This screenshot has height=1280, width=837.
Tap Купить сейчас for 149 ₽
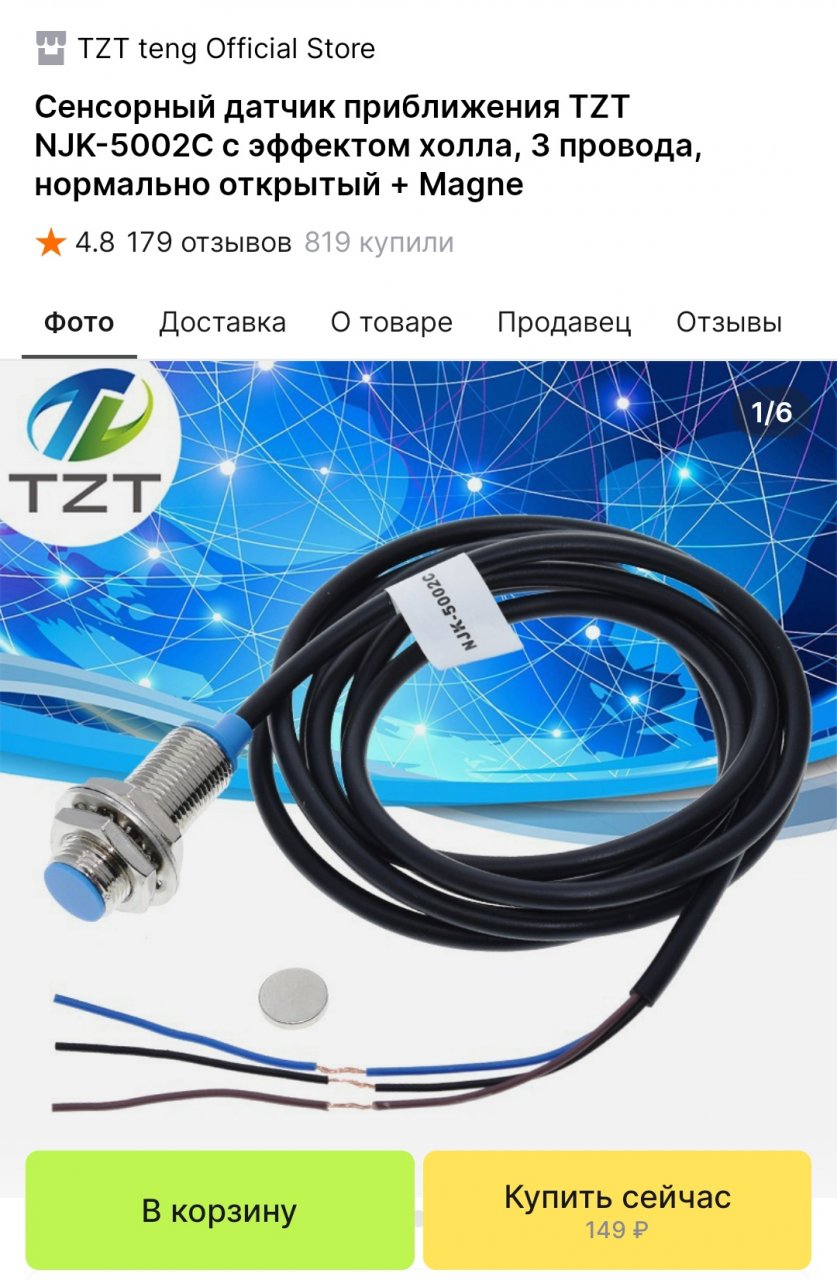617,1210
